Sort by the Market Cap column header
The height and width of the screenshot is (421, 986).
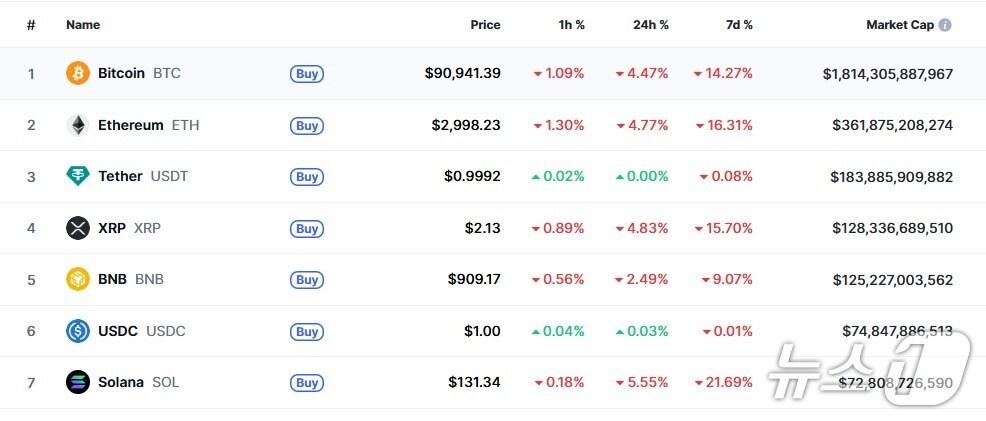tap(899, 25)
